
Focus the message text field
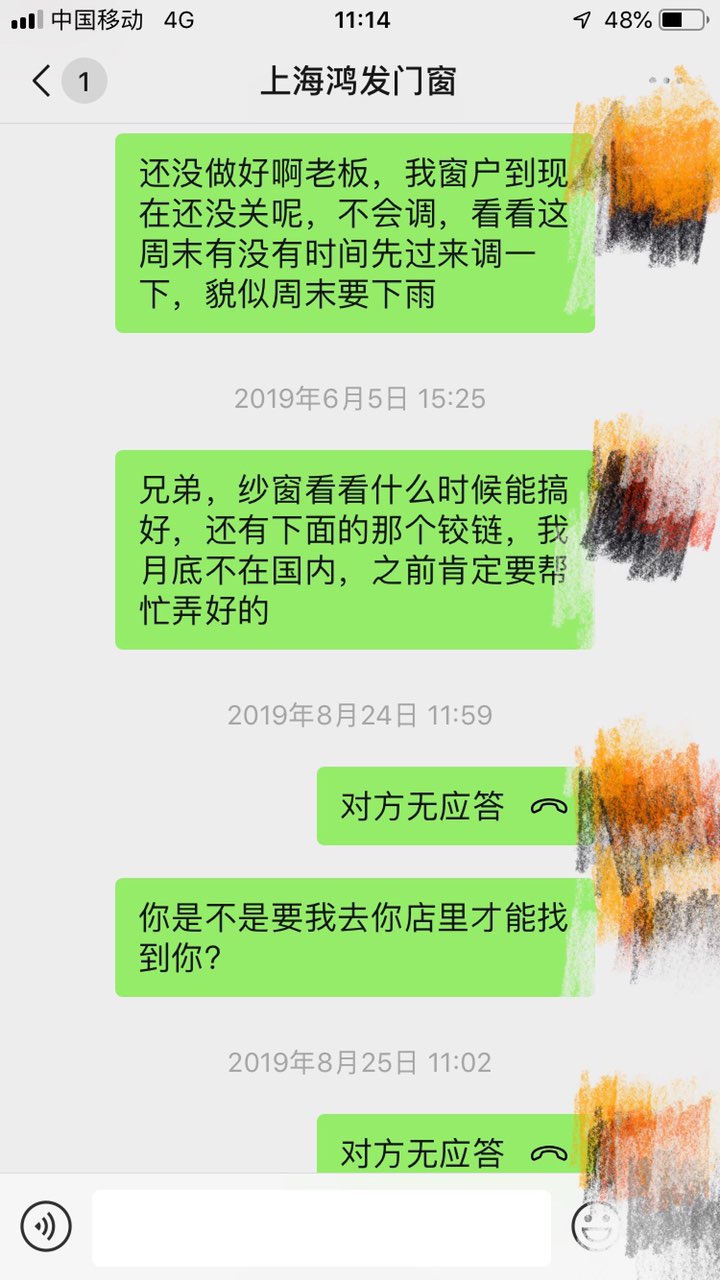click(321, 1227)
